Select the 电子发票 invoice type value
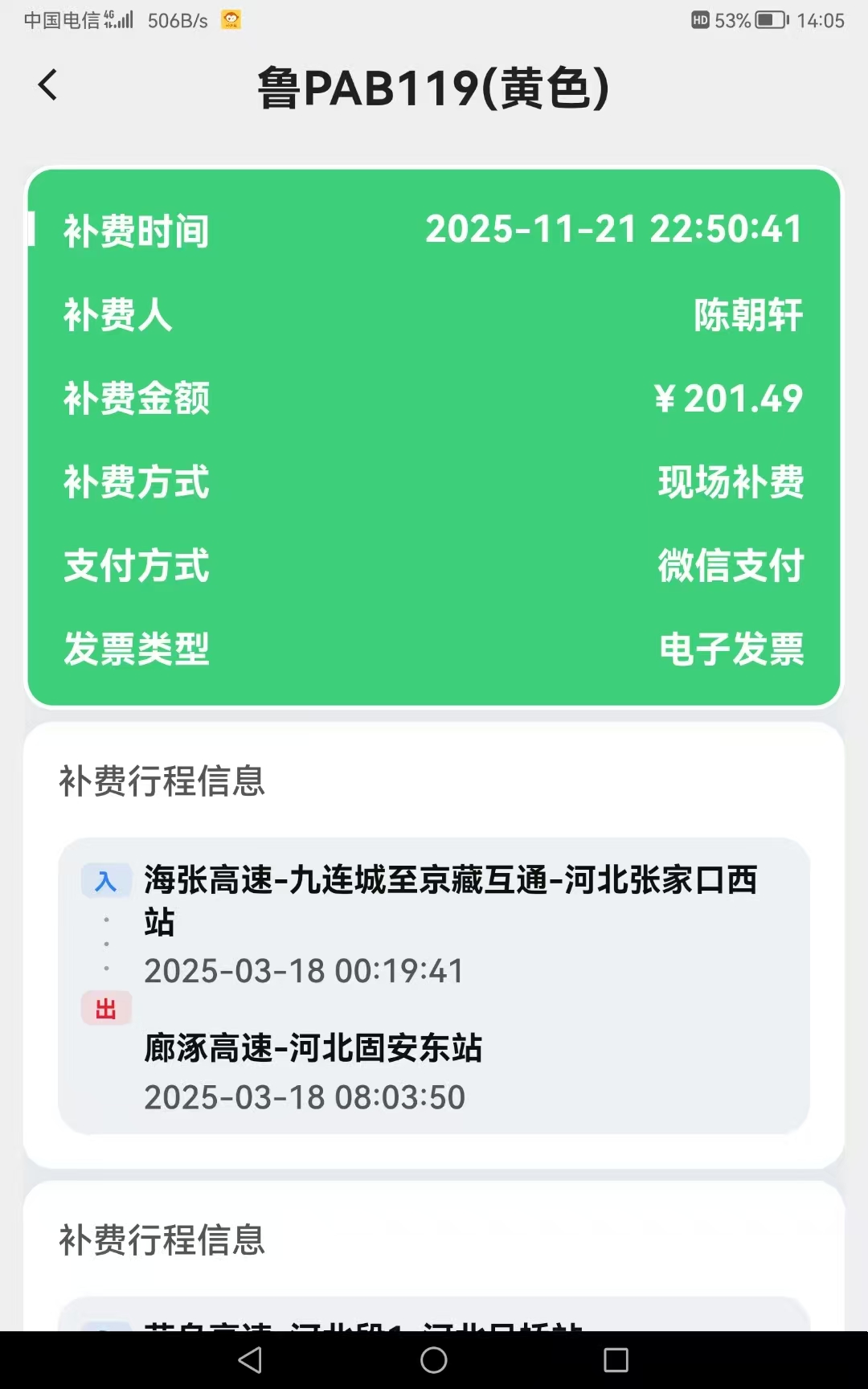The image size is (868, 1389). click(731, 650)
